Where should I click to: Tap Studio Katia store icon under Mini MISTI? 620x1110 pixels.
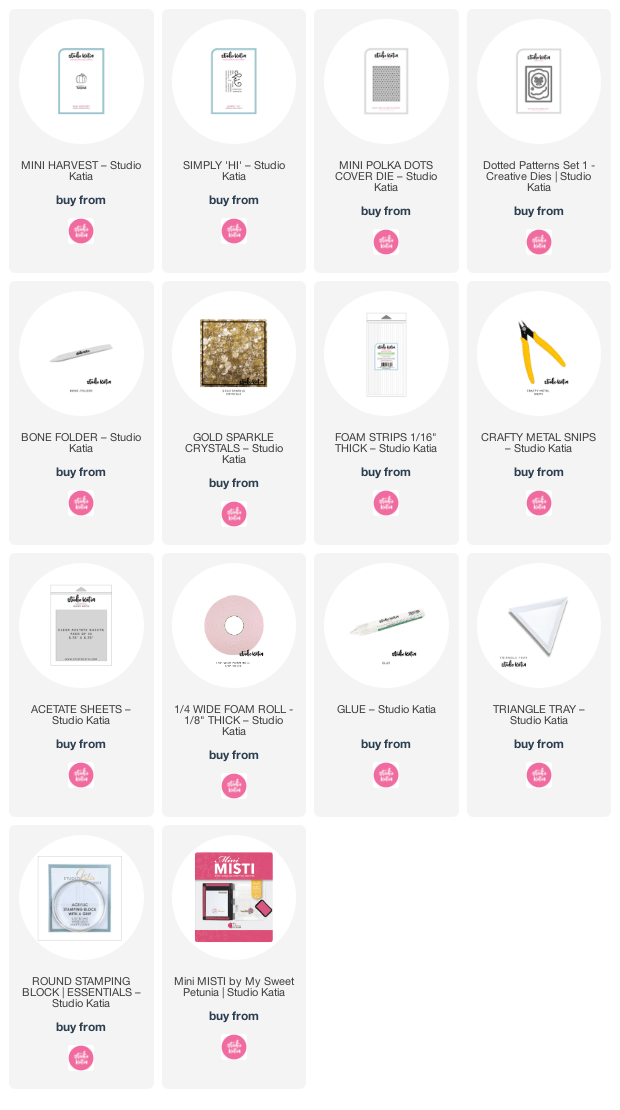(234, 1047)
